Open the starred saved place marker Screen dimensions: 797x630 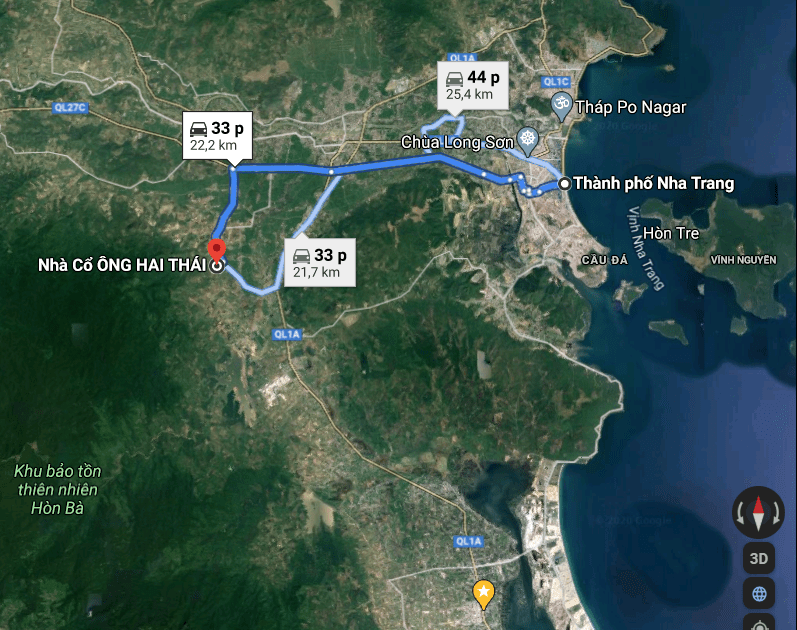tap(484, 592)
